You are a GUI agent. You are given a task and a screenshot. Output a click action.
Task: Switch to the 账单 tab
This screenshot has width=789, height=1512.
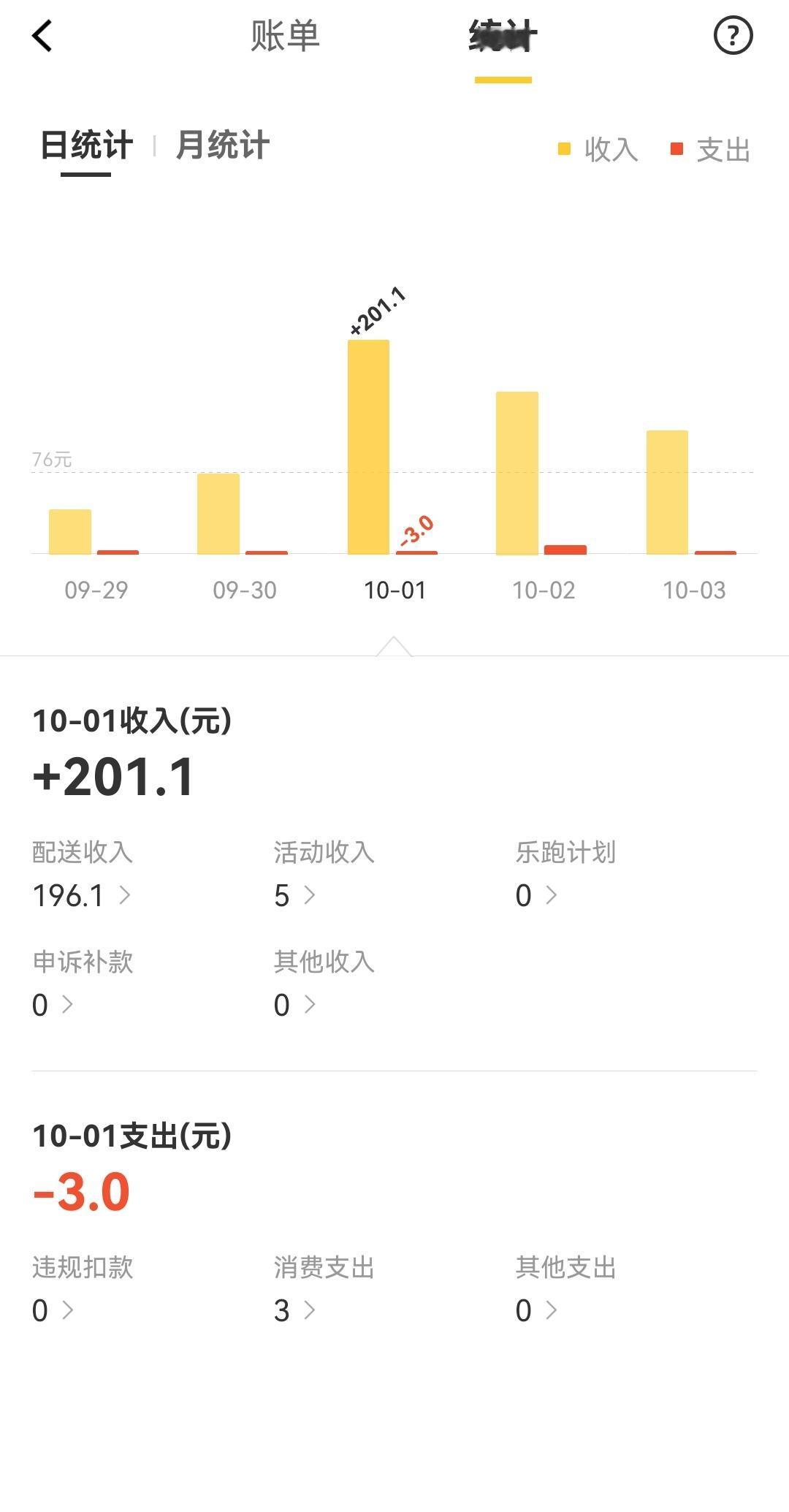coord(285,35)
